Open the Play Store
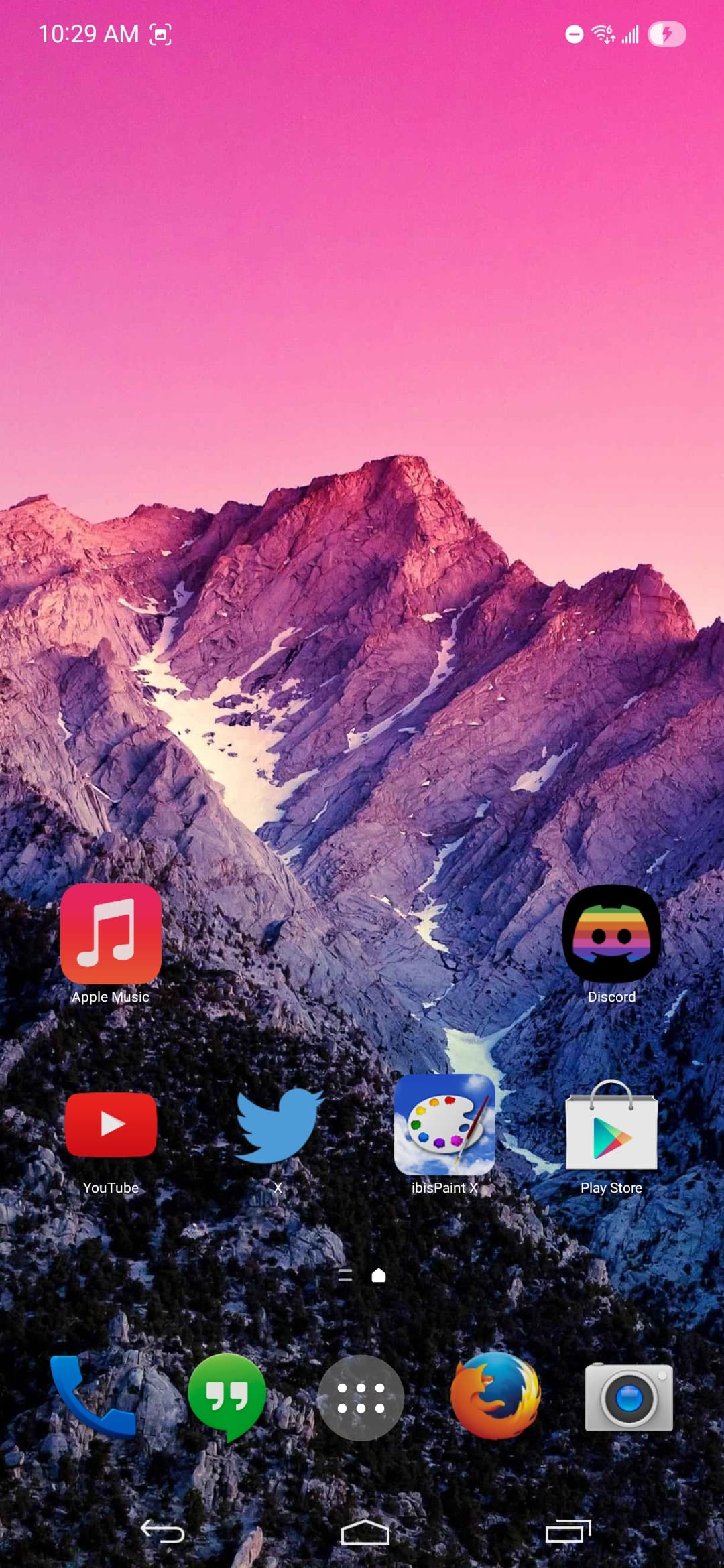This screenshot has height=1568, width=724. point(611,1126)
